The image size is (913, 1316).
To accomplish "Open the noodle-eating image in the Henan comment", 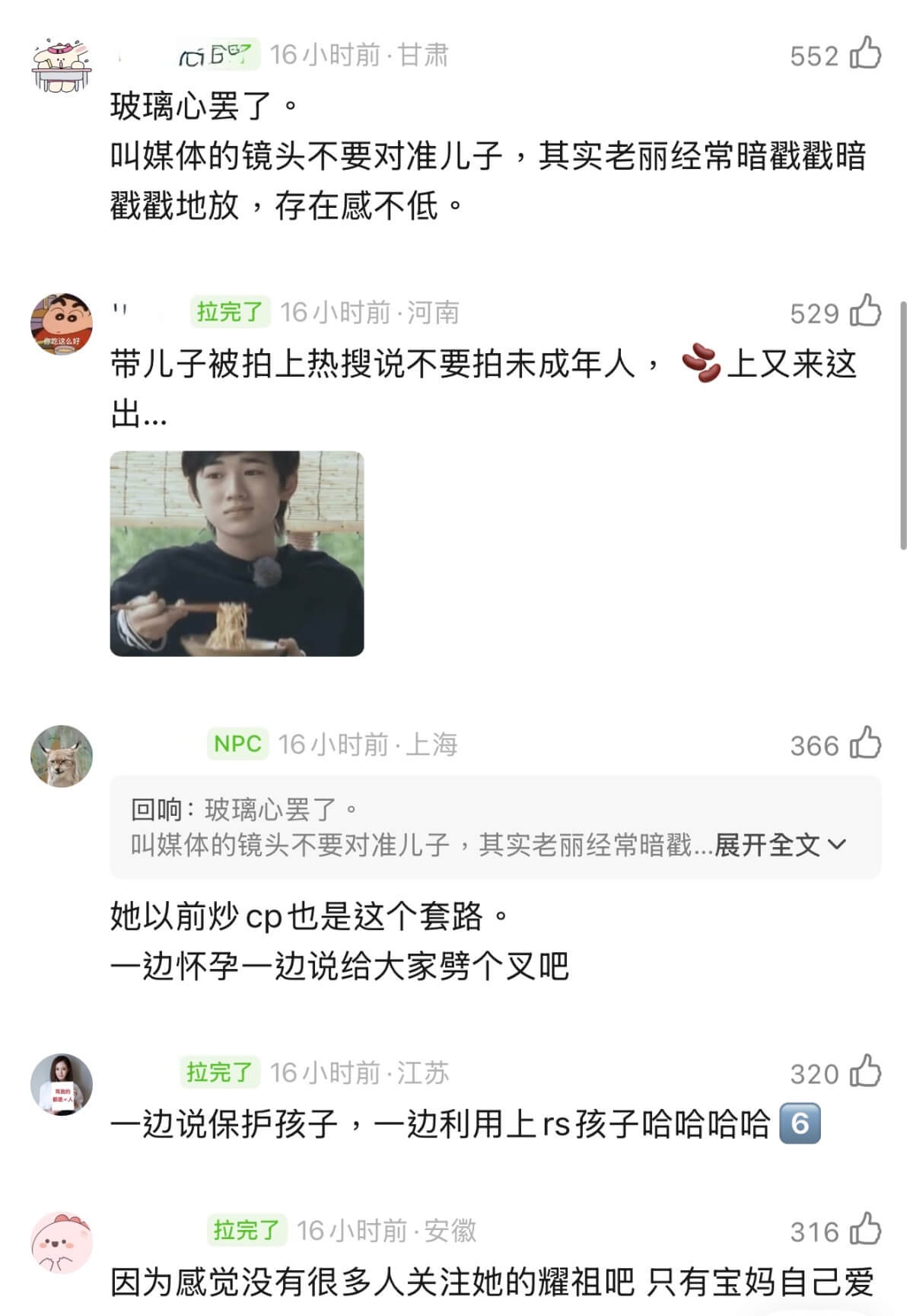I will click(x=237, y=553).
